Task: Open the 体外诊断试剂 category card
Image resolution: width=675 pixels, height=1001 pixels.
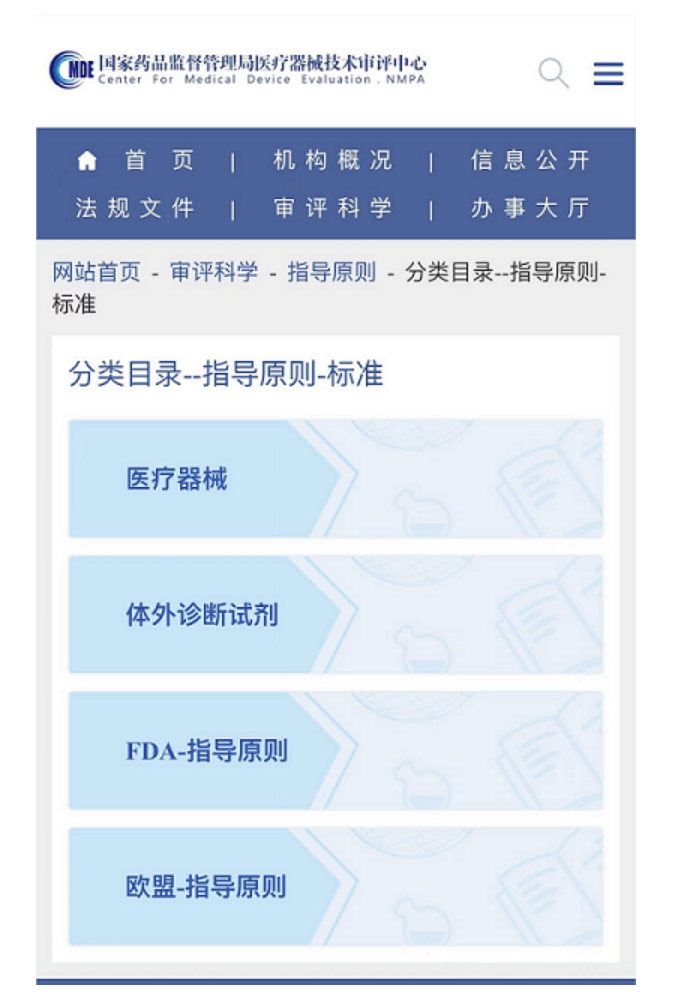Action: coord(335,615)
